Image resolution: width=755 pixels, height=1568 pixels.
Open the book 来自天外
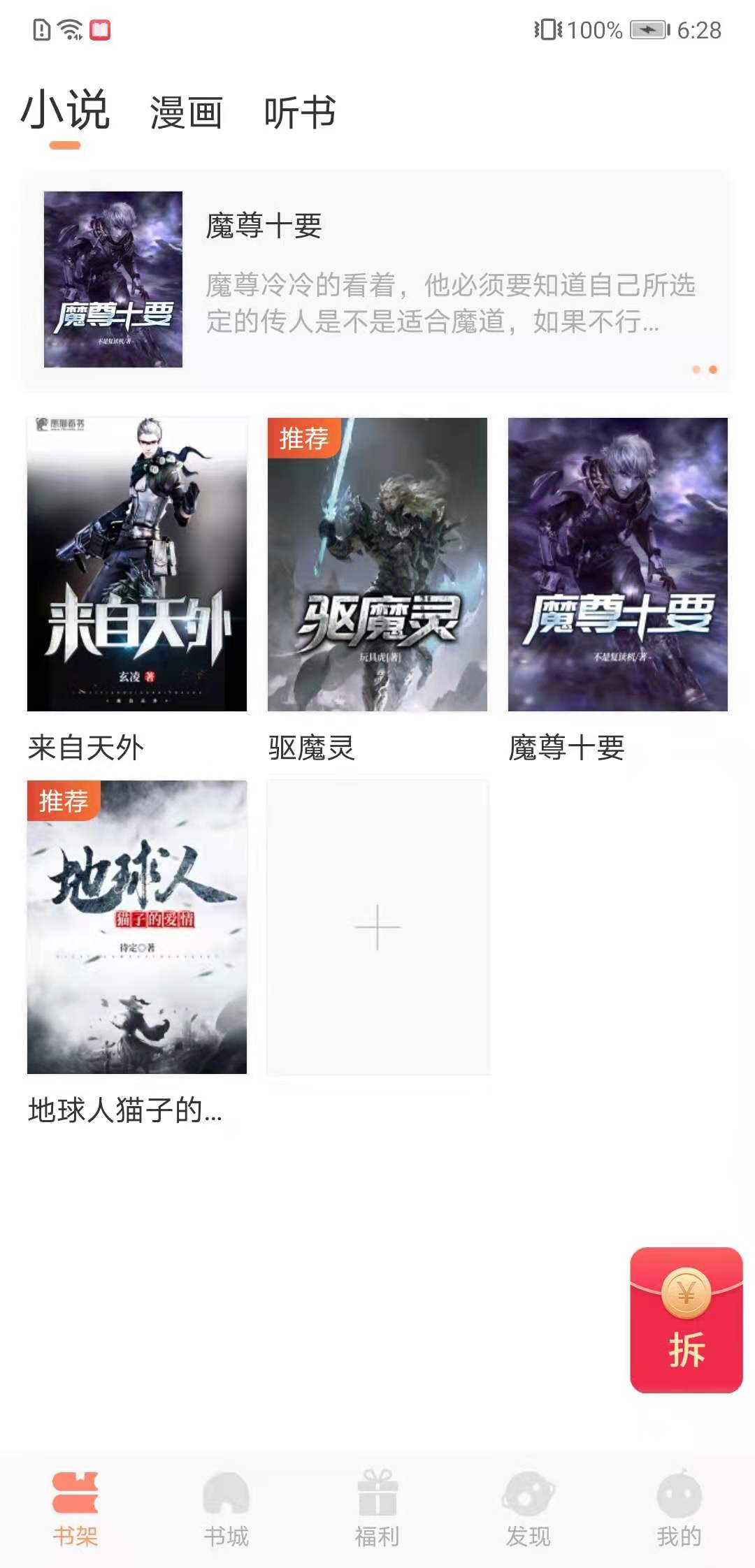click(x=137, y=565)
